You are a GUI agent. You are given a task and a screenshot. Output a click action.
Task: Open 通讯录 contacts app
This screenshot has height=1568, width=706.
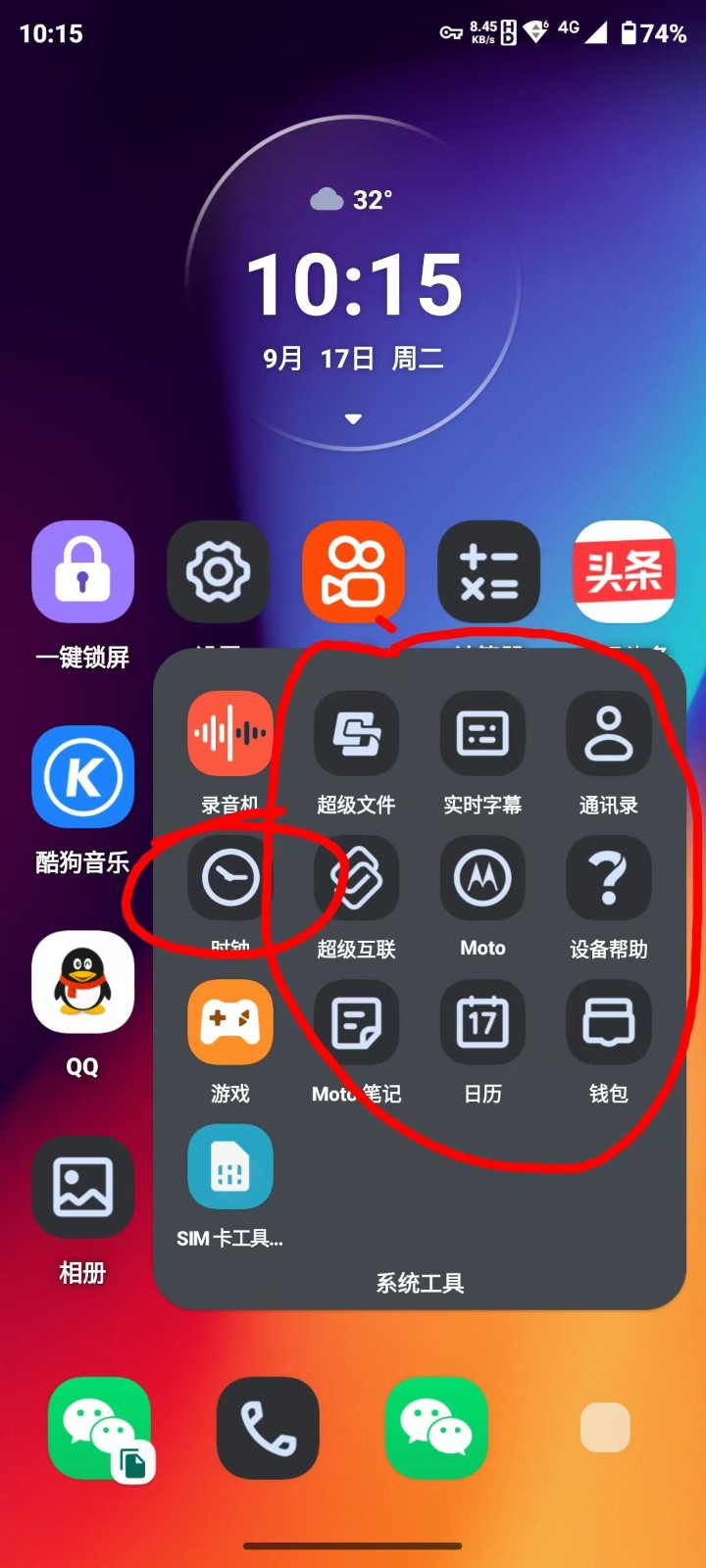(x=609, y=733)
